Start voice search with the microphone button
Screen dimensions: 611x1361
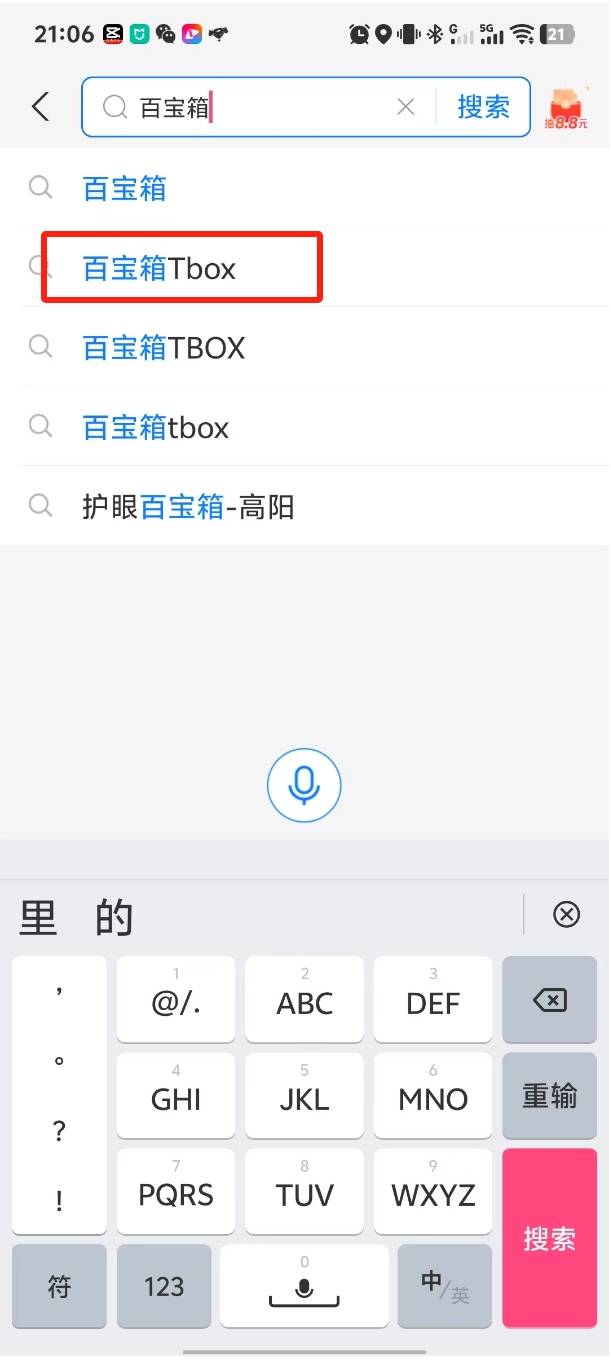click(304, 786)
